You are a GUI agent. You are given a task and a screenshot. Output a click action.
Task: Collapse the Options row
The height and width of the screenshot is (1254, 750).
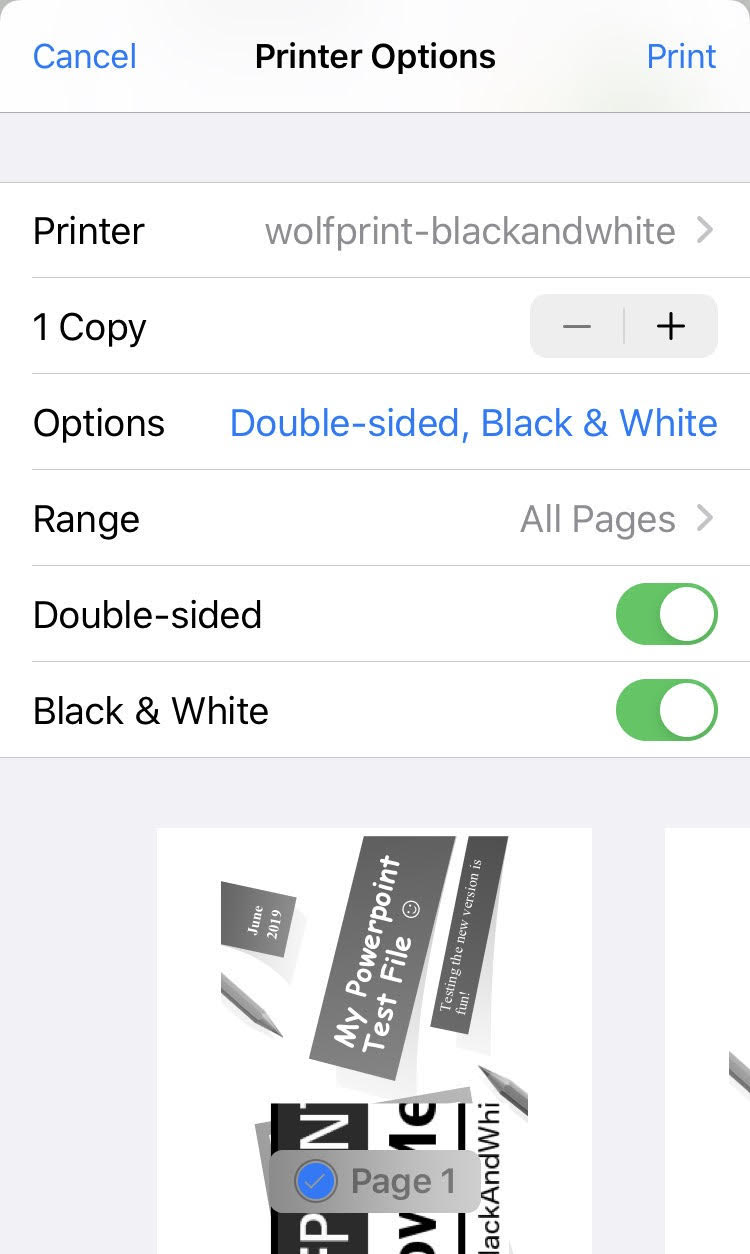click(x=473, y=423)
